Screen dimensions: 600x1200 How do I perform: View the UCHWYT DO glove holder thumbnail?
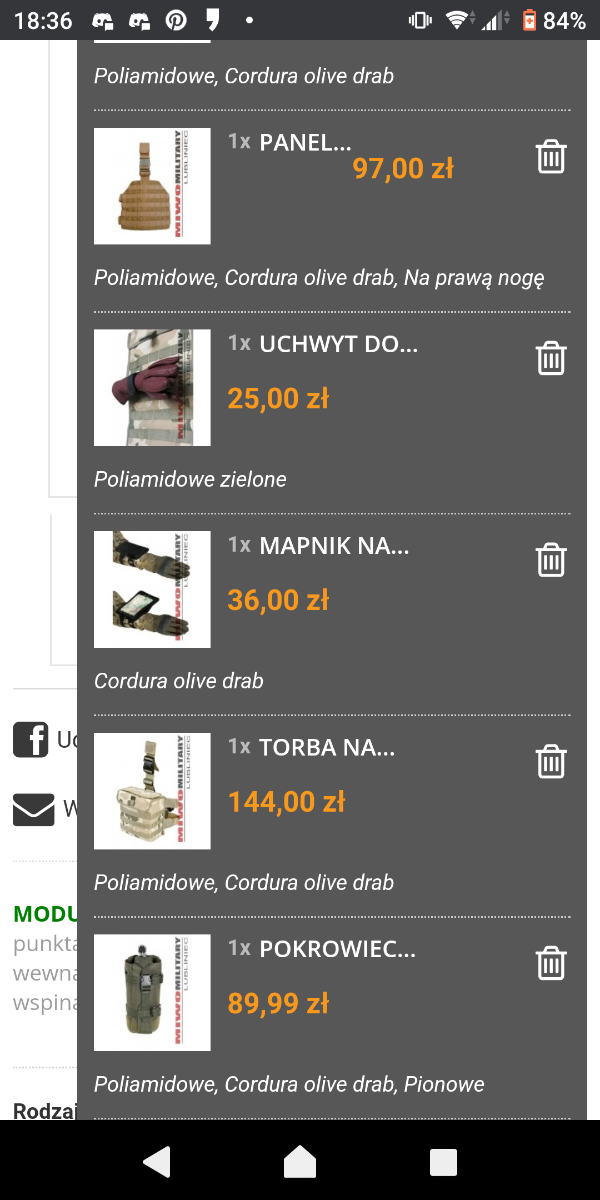152,388
